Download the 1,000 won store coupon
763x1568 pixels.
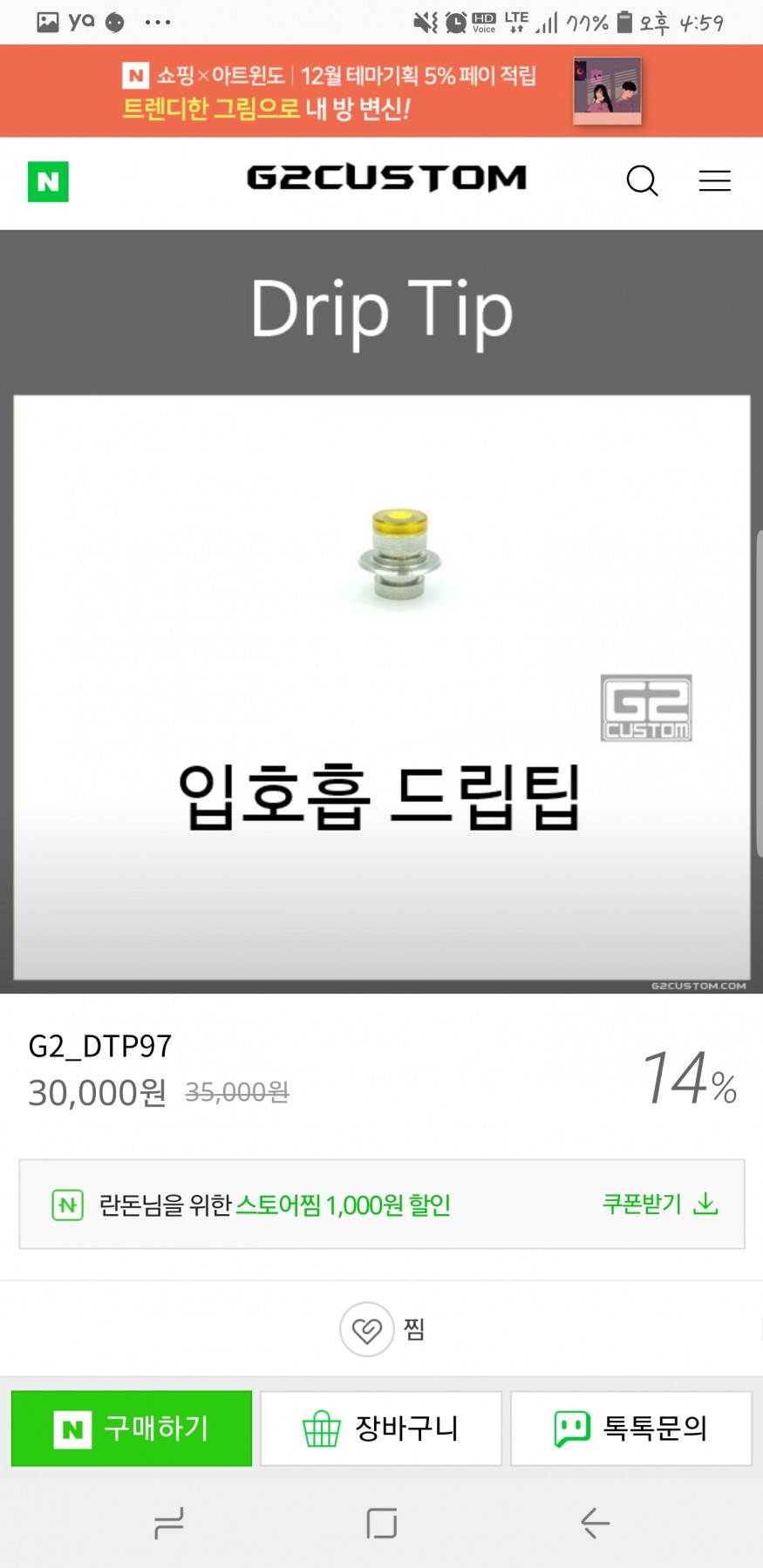pos(659,1205)
